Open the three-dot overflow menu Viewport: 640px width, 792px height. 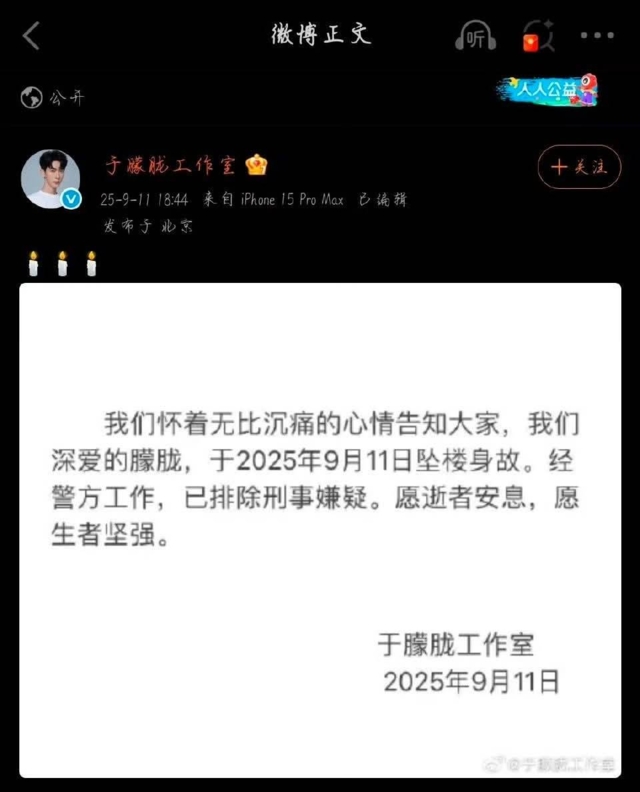click(597, 36)
